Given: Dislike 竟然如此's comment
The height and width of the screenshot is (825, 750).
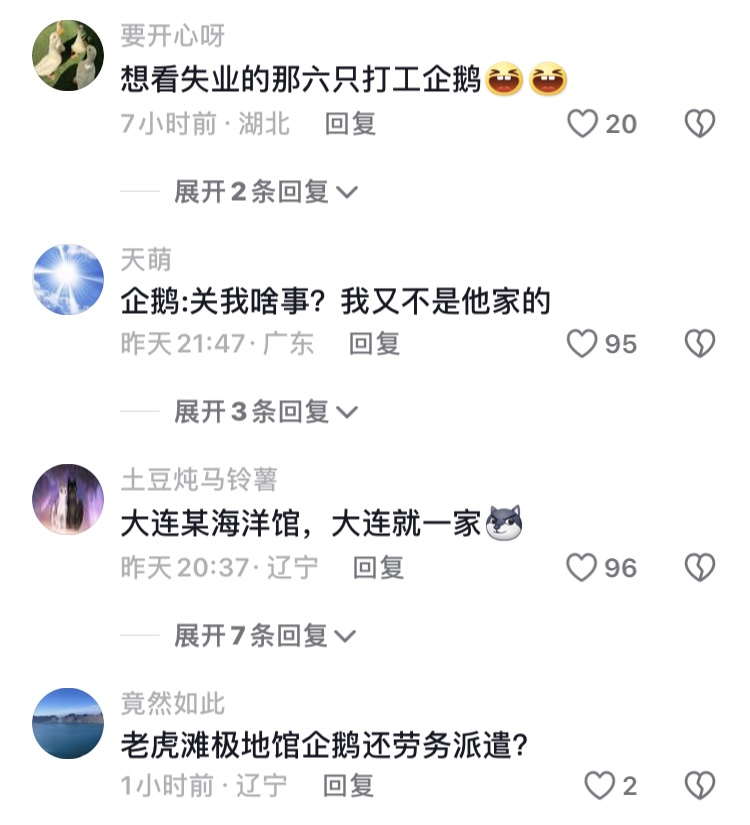Looking at the screenshot, I should (x=699, y=786).
